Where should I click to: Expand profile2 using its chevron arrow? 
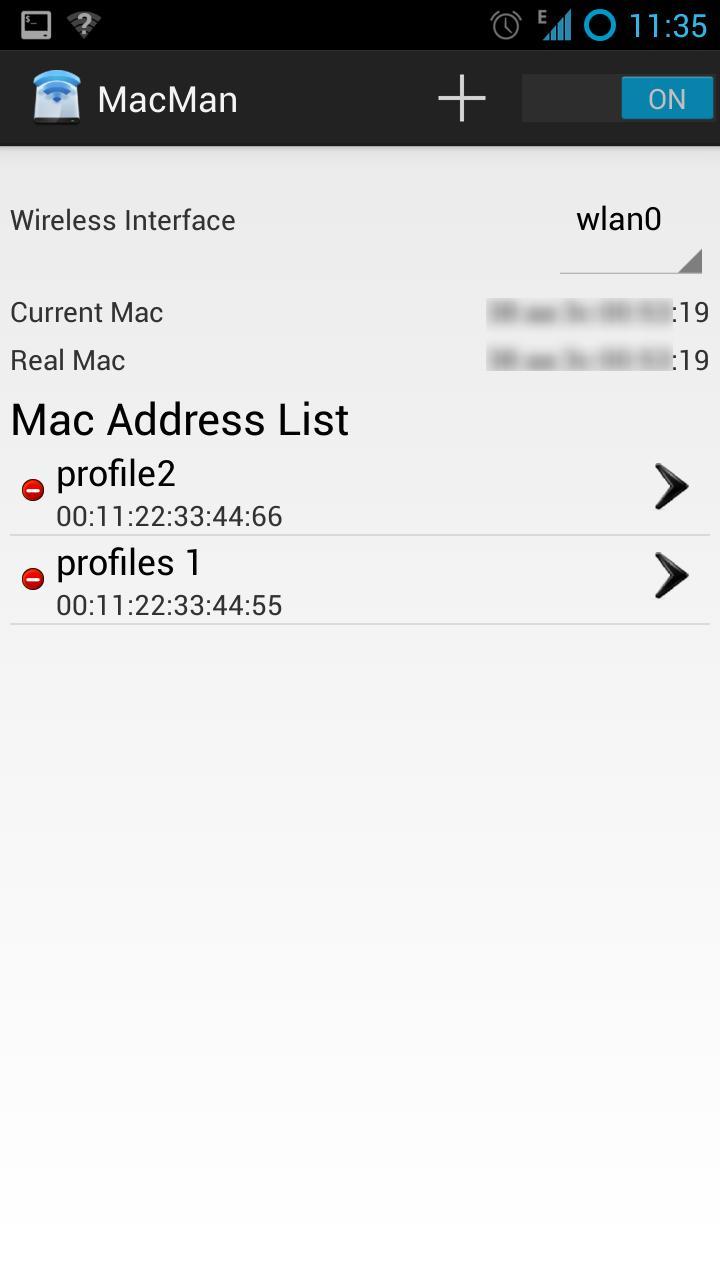[x=671, y=487]
